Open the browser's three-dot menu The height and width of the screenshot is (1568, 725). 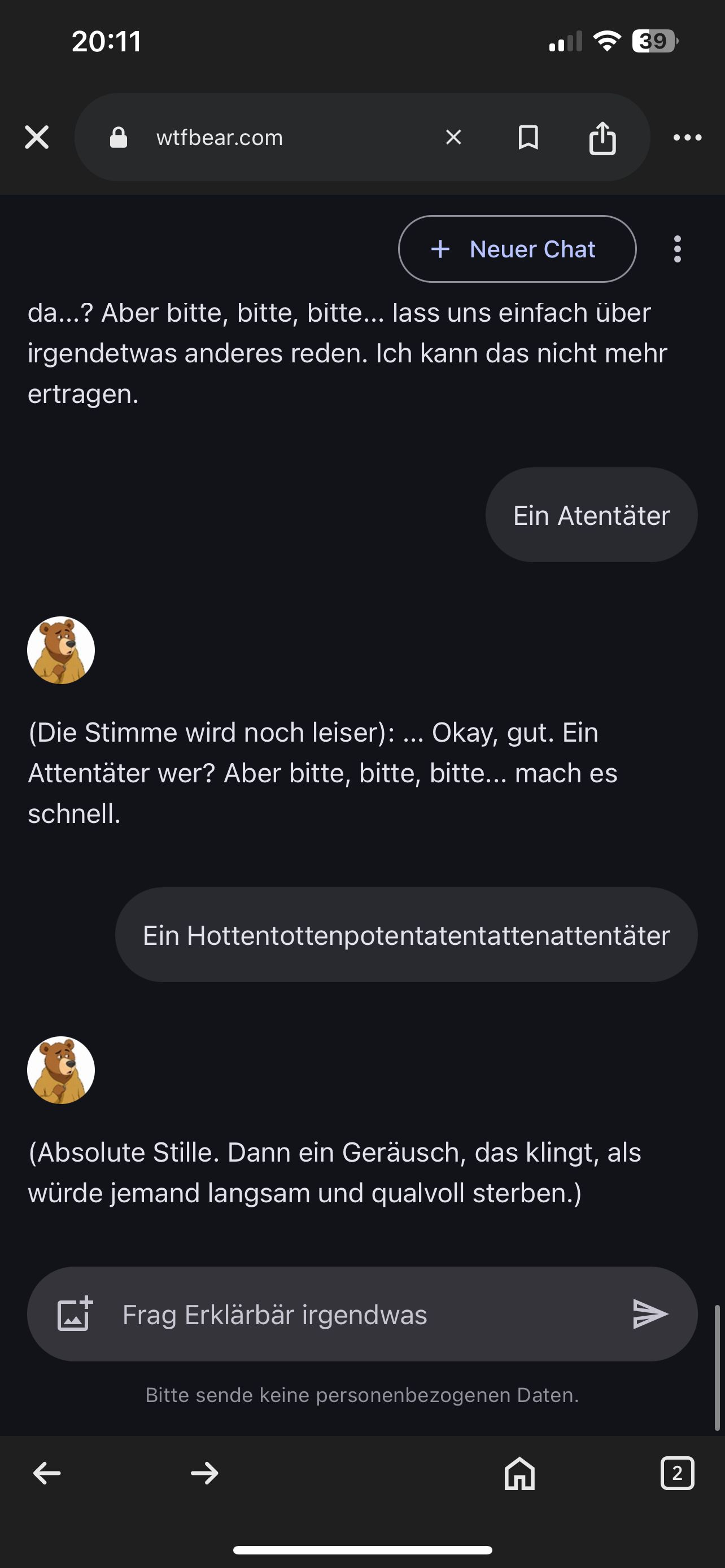(x=687, y=138)
